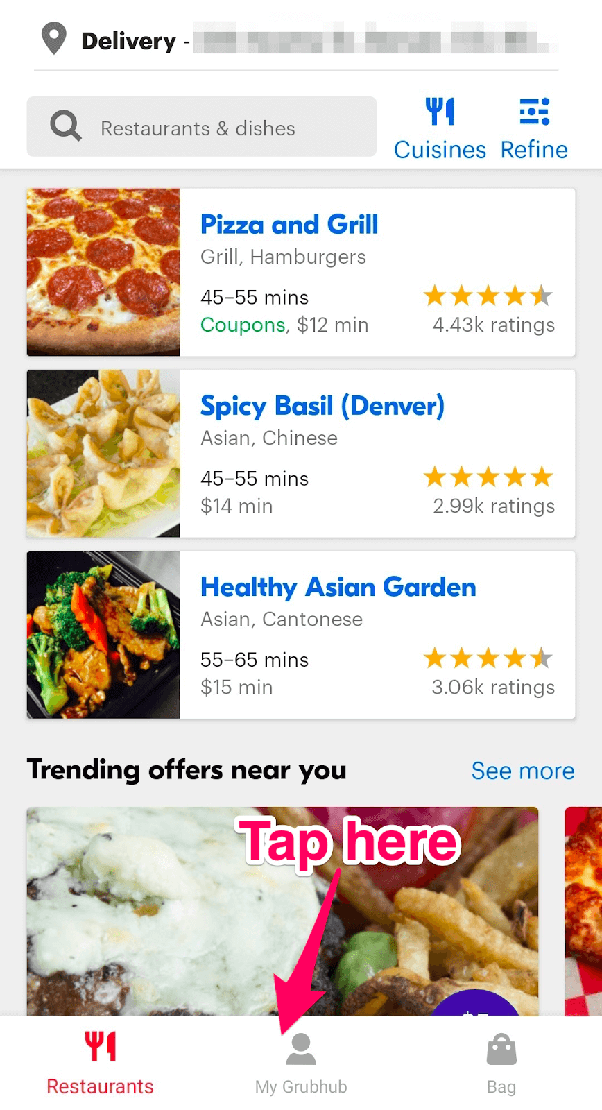
Task: Select the Healthy Asian Garden card
Action: pyautogui.click(x=300, y=634)
